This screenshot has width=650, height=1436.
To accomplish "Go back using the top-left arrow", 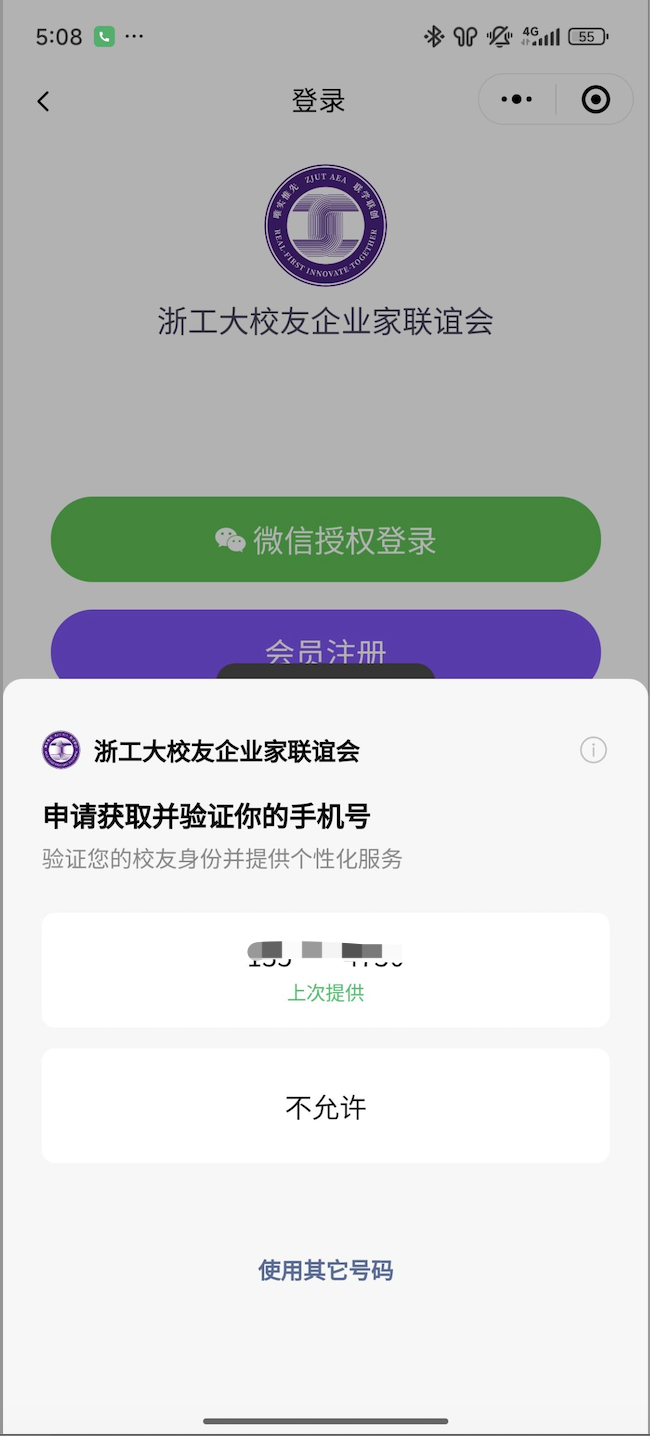I will click(43, 101).
